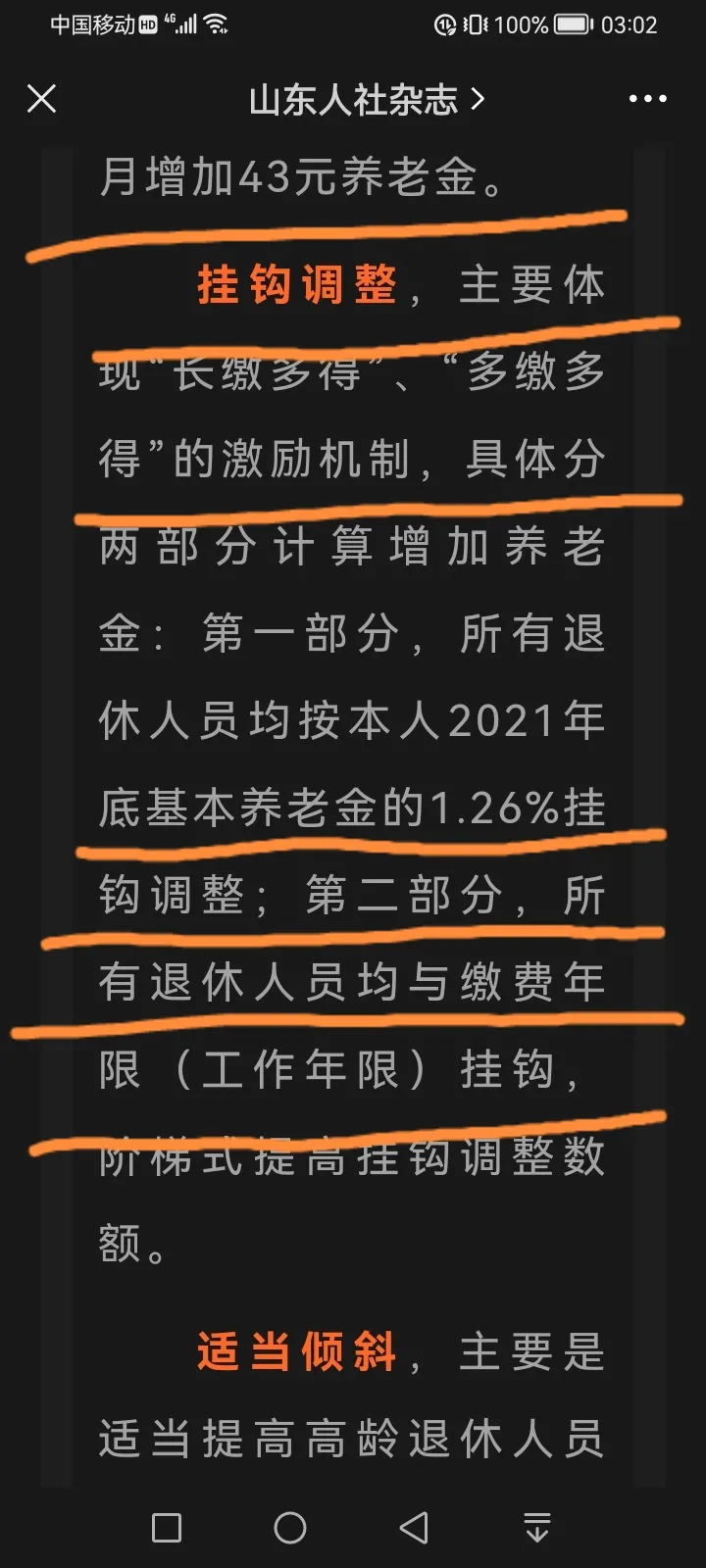Go to the home screen
The image size is (706, 1568).
pyautogui.click(x=290, y=1527)
